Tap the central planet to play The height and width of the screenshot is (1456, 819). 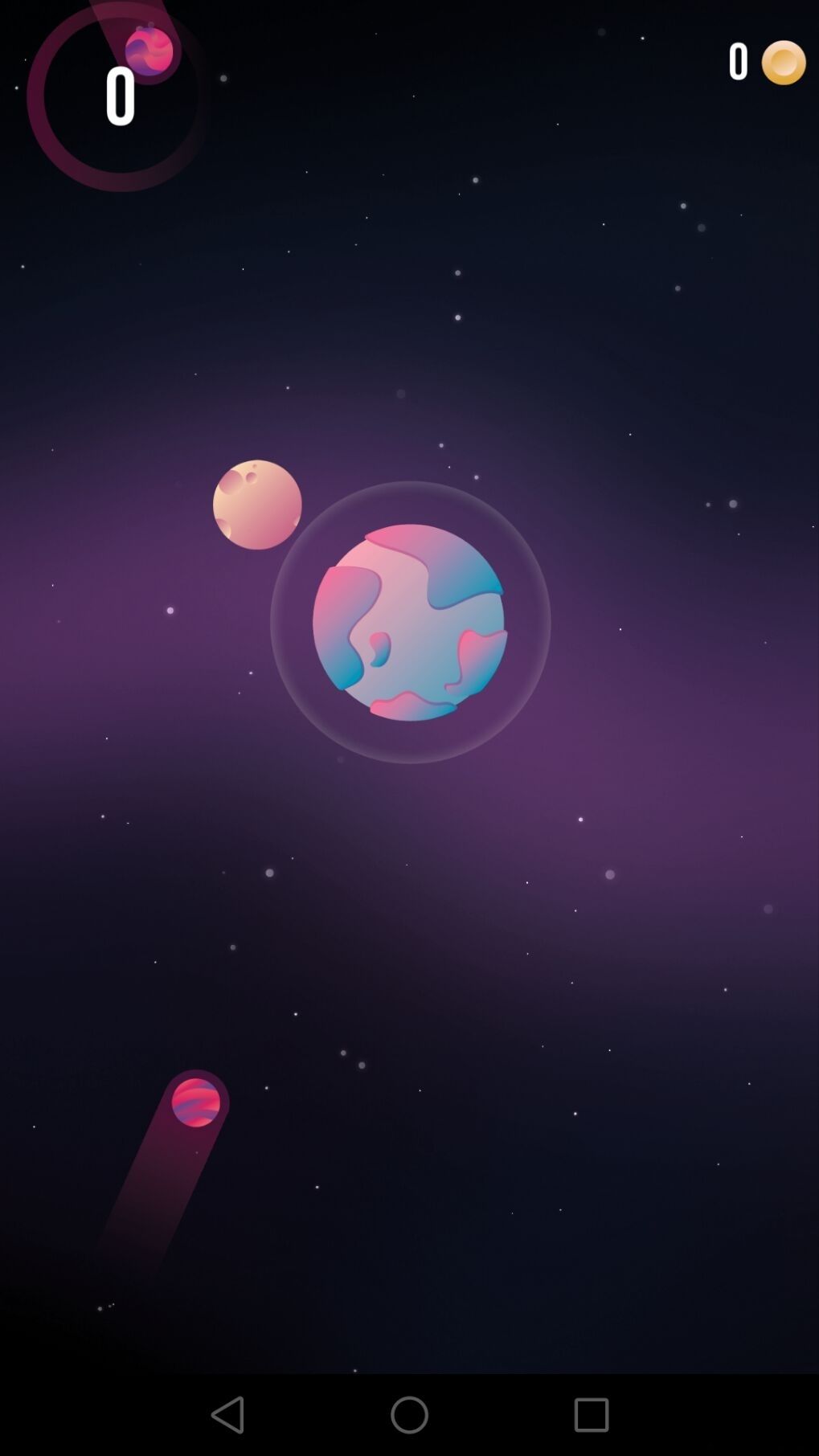409,622
